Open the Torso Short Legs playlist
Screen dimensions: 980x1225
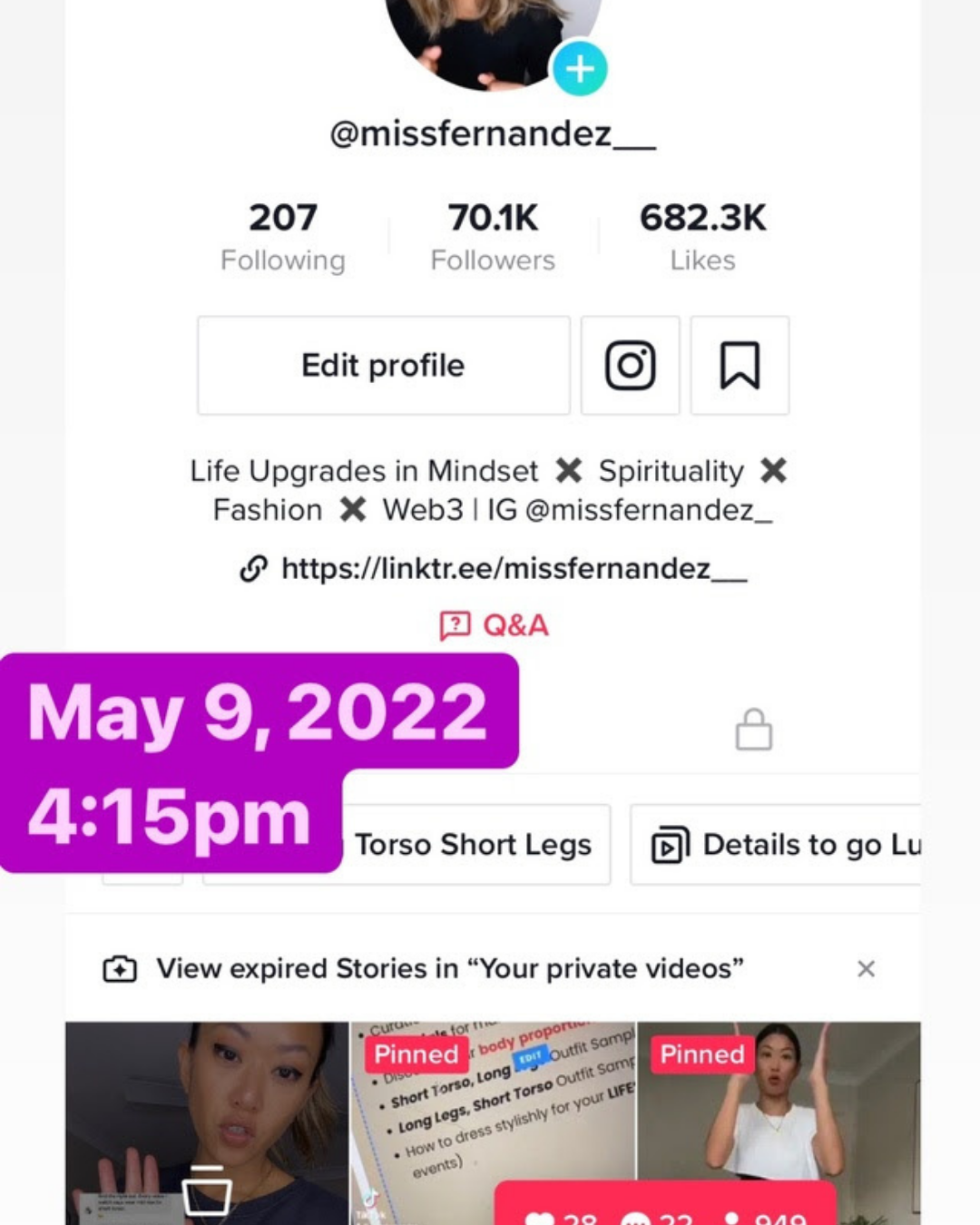tap(472, 845)
